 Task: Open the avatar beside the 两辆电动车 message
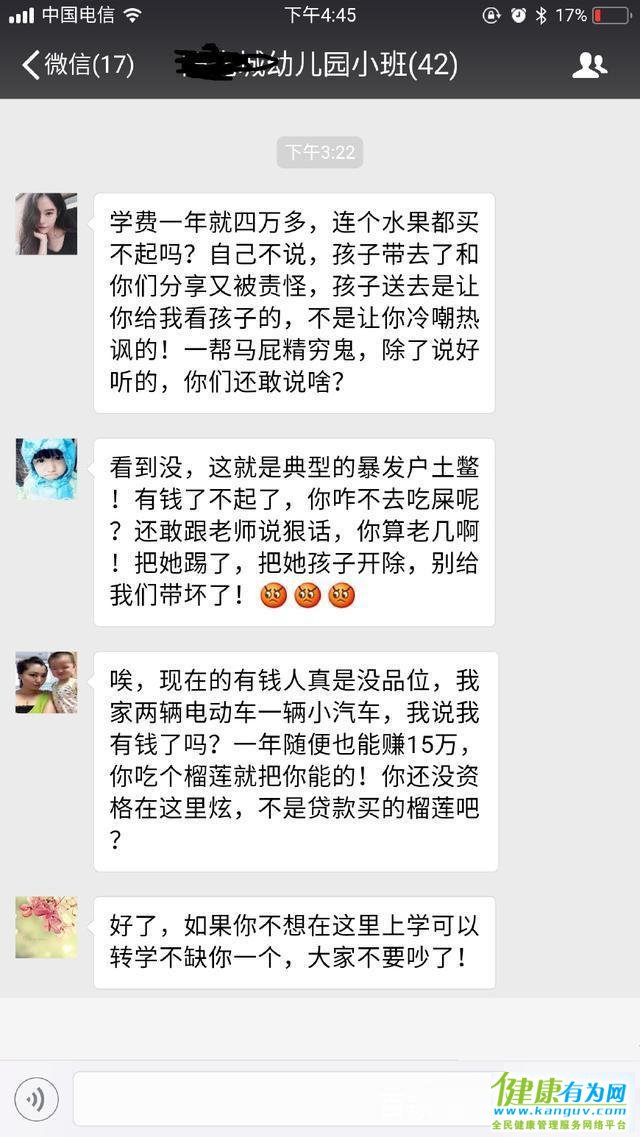click(x=46, y=682)
